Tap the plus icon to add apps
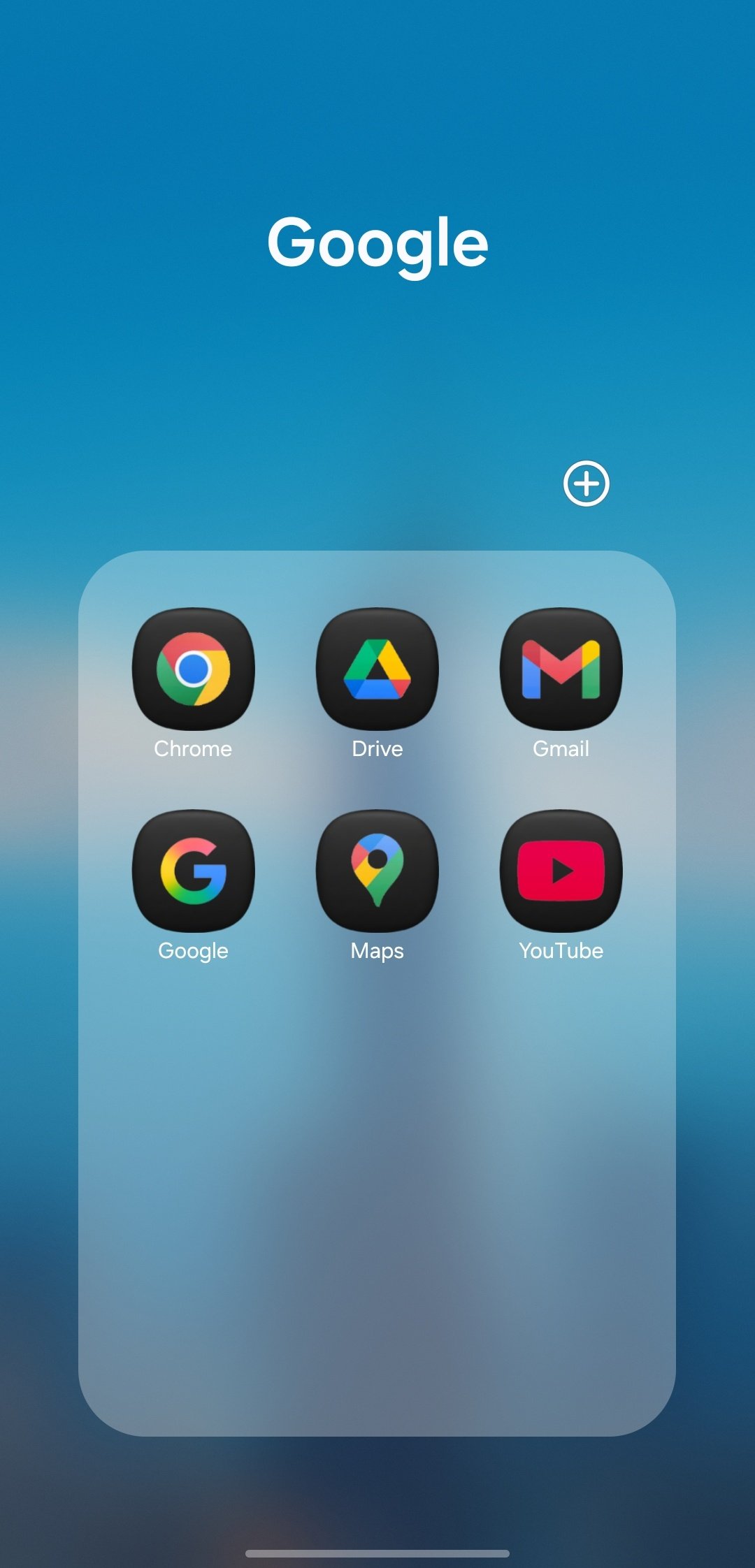This screenshot has width=755, height=1568. click(x=587, y=484)
